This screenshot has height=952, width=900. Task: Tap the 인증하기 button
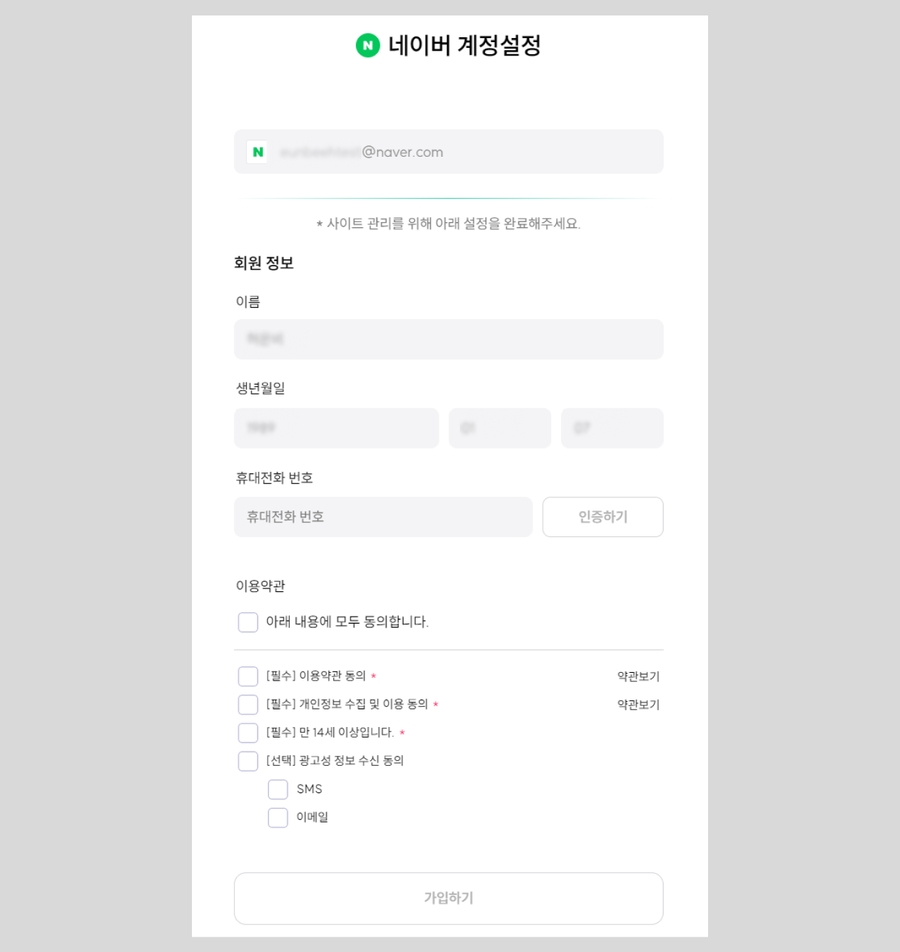click(x=603, y=517)
